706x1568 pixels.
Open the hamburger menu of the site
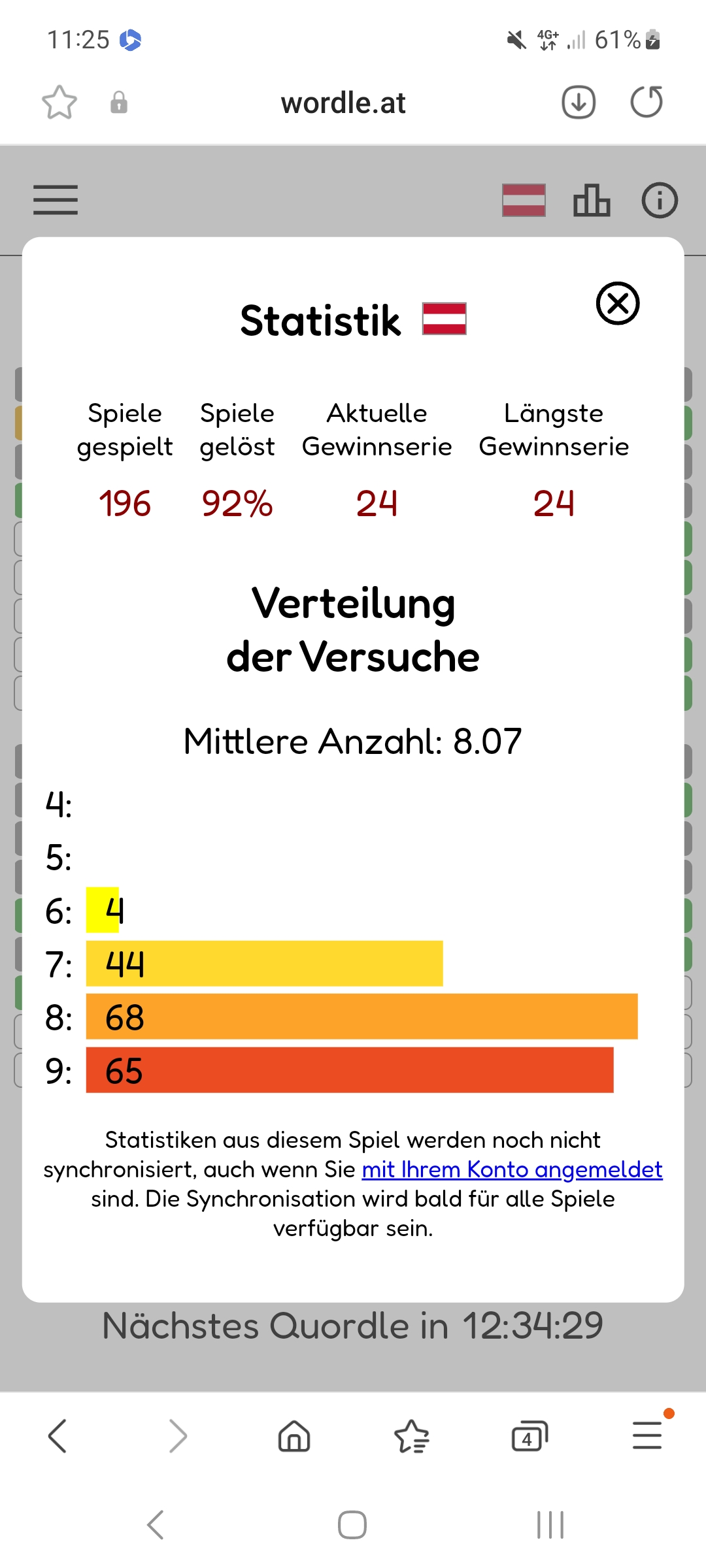click(56, 200)
